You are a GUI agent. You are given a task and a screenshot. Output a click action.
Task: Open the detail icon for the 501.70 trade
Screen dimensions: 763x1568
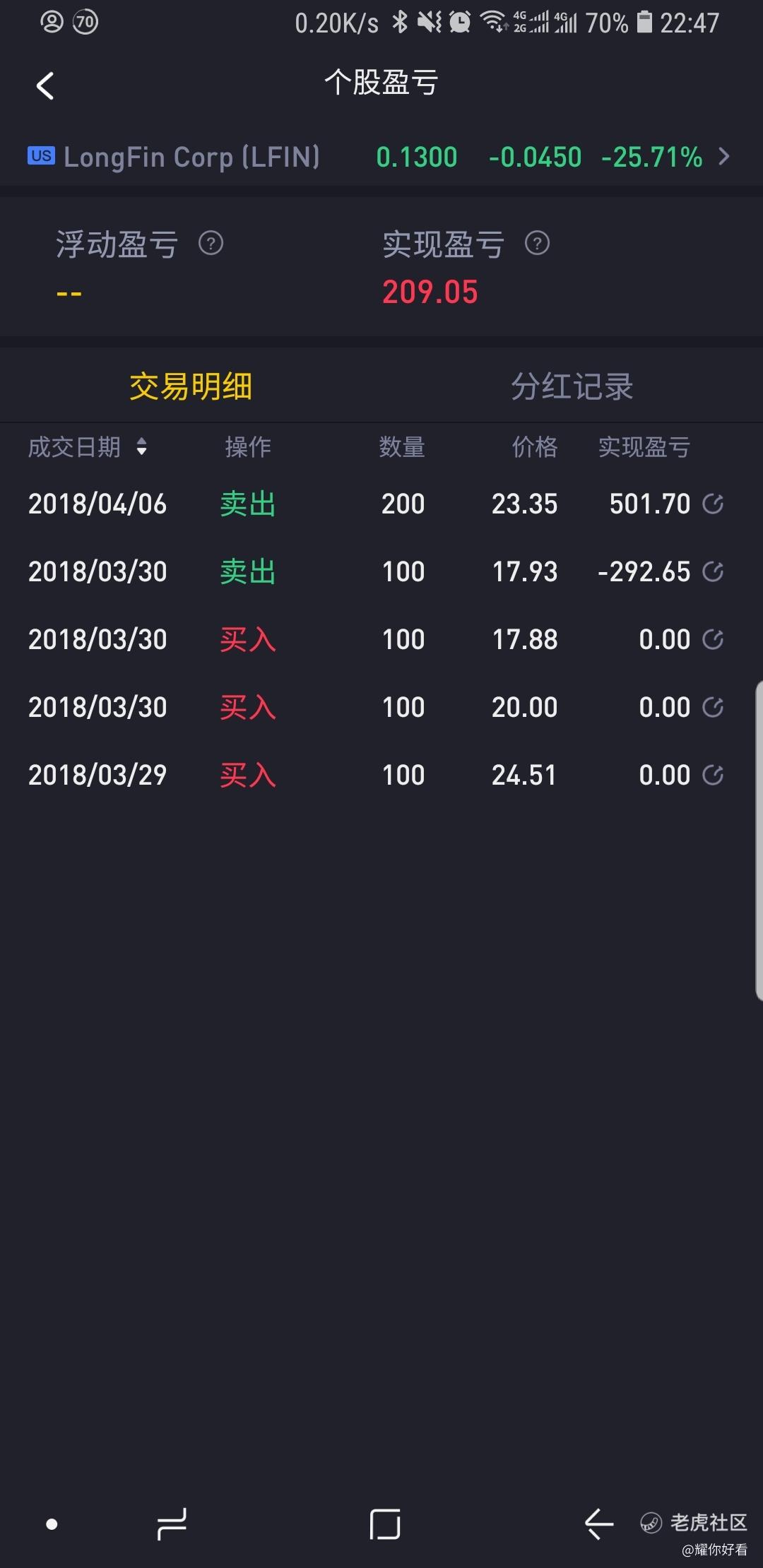pyautogui.click(x=713, y=504)
